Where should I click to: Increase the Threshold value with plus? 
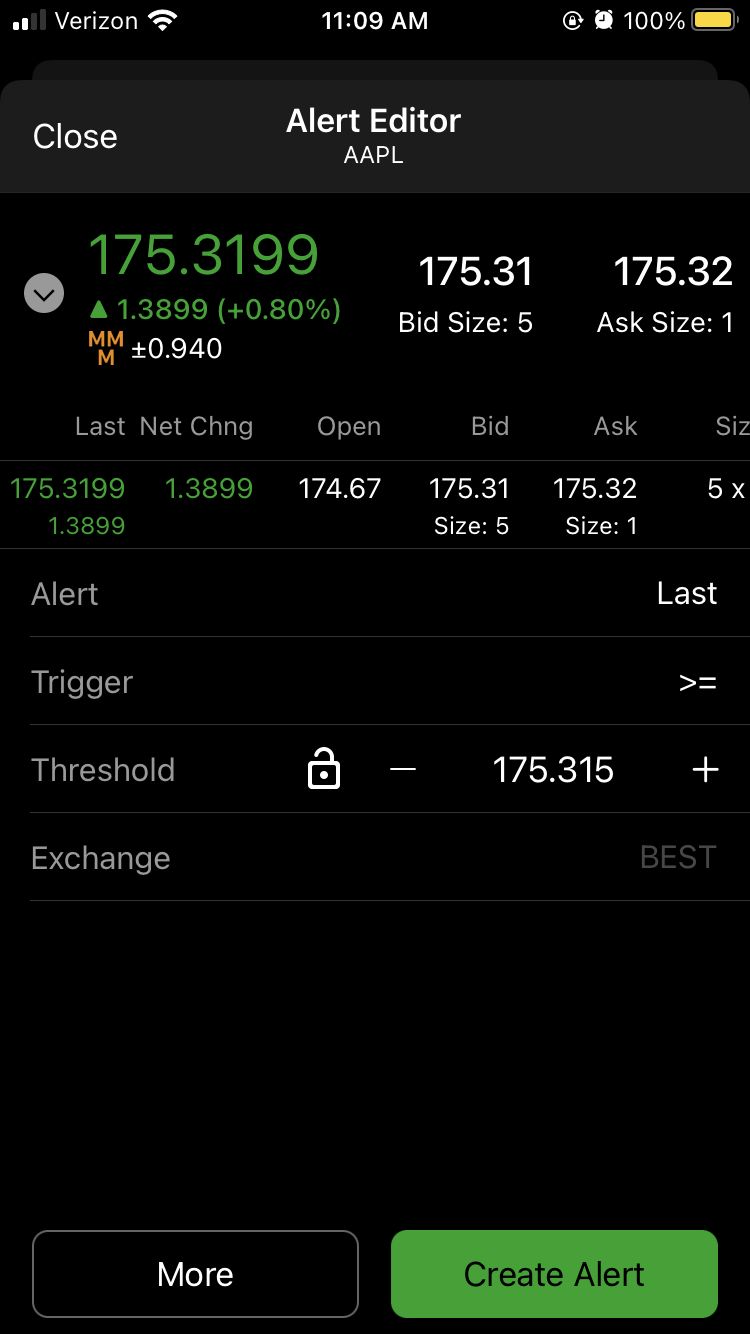tap(705, 770)
